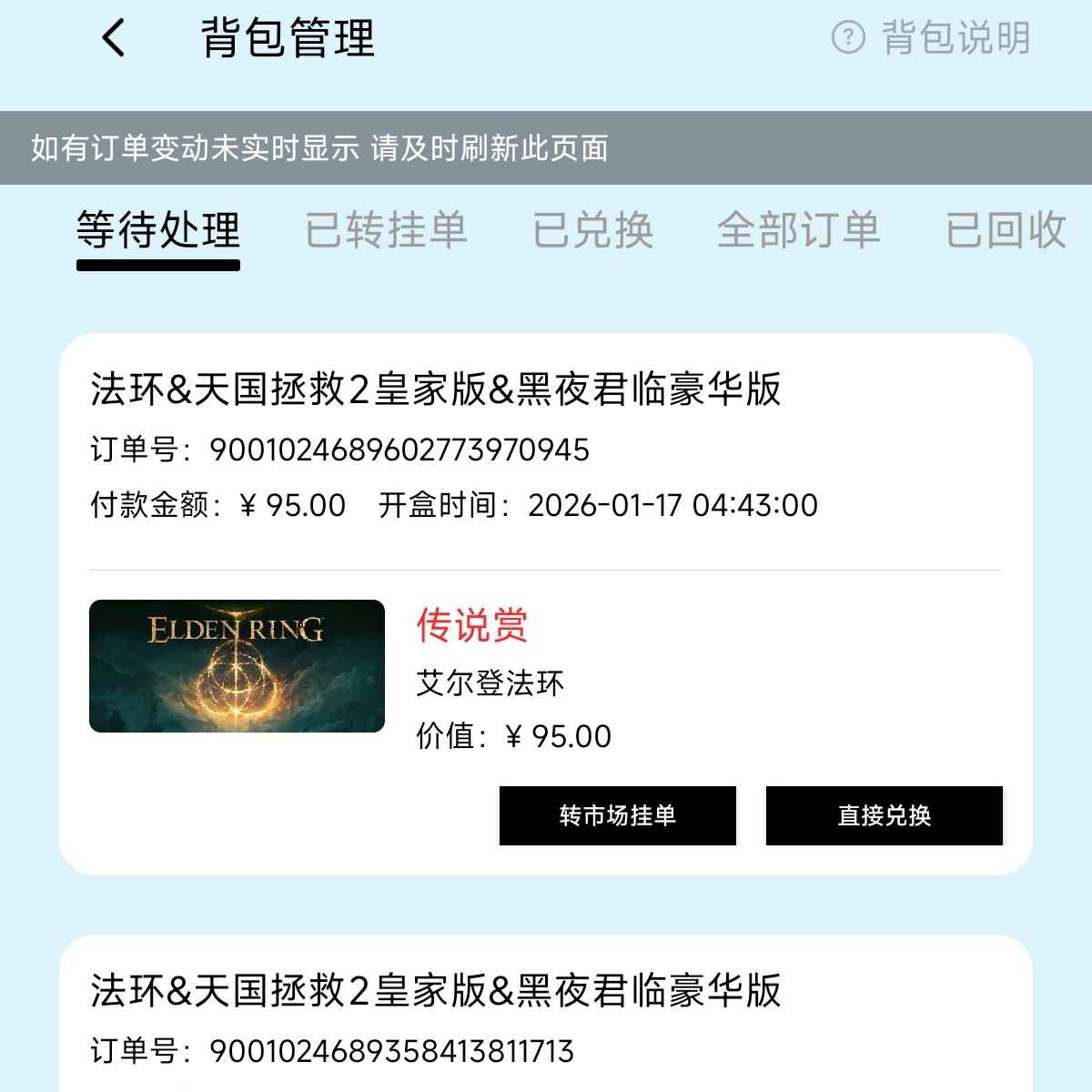Screen dimensions: 1092x1092
Task: Switch to the 已转挂单 tab
Action: coord(386,229)
